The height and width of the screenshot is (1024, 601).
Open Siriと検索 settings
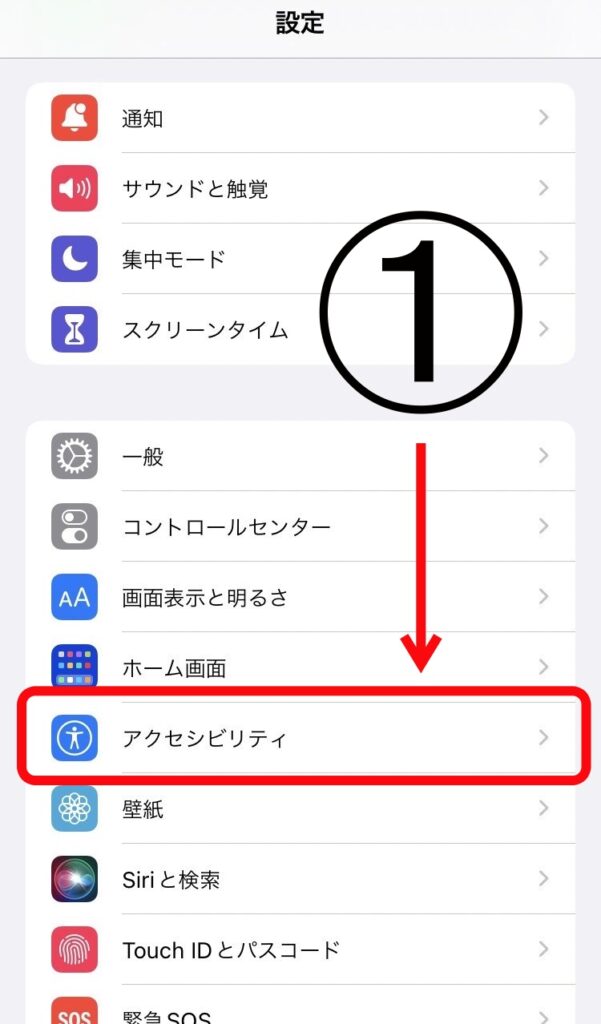[x=300, y=880]
